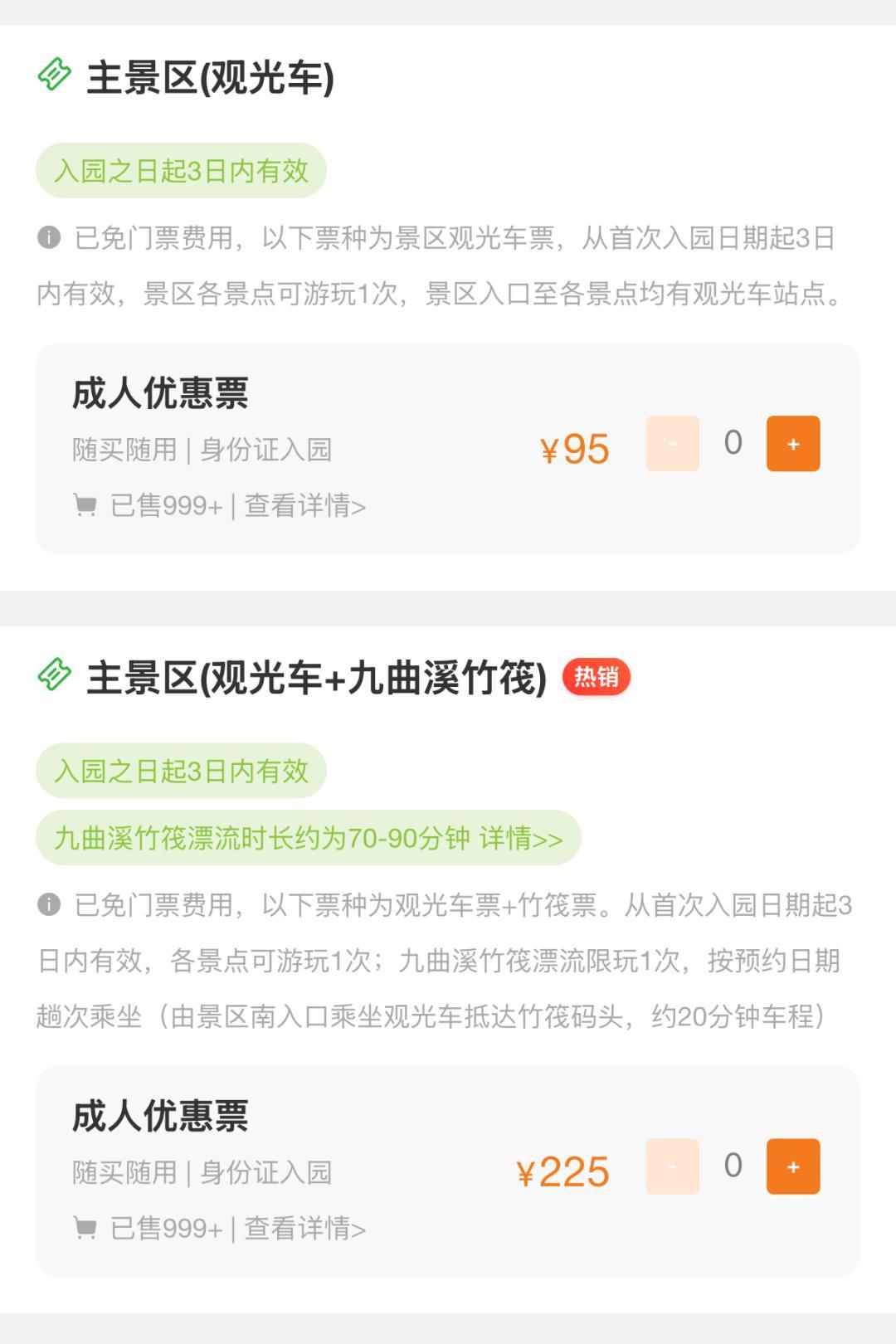
Task: Decrease 观光车+九曲溪竹筏 ticket quantity (¥225)
Action: pos(673,1166)
